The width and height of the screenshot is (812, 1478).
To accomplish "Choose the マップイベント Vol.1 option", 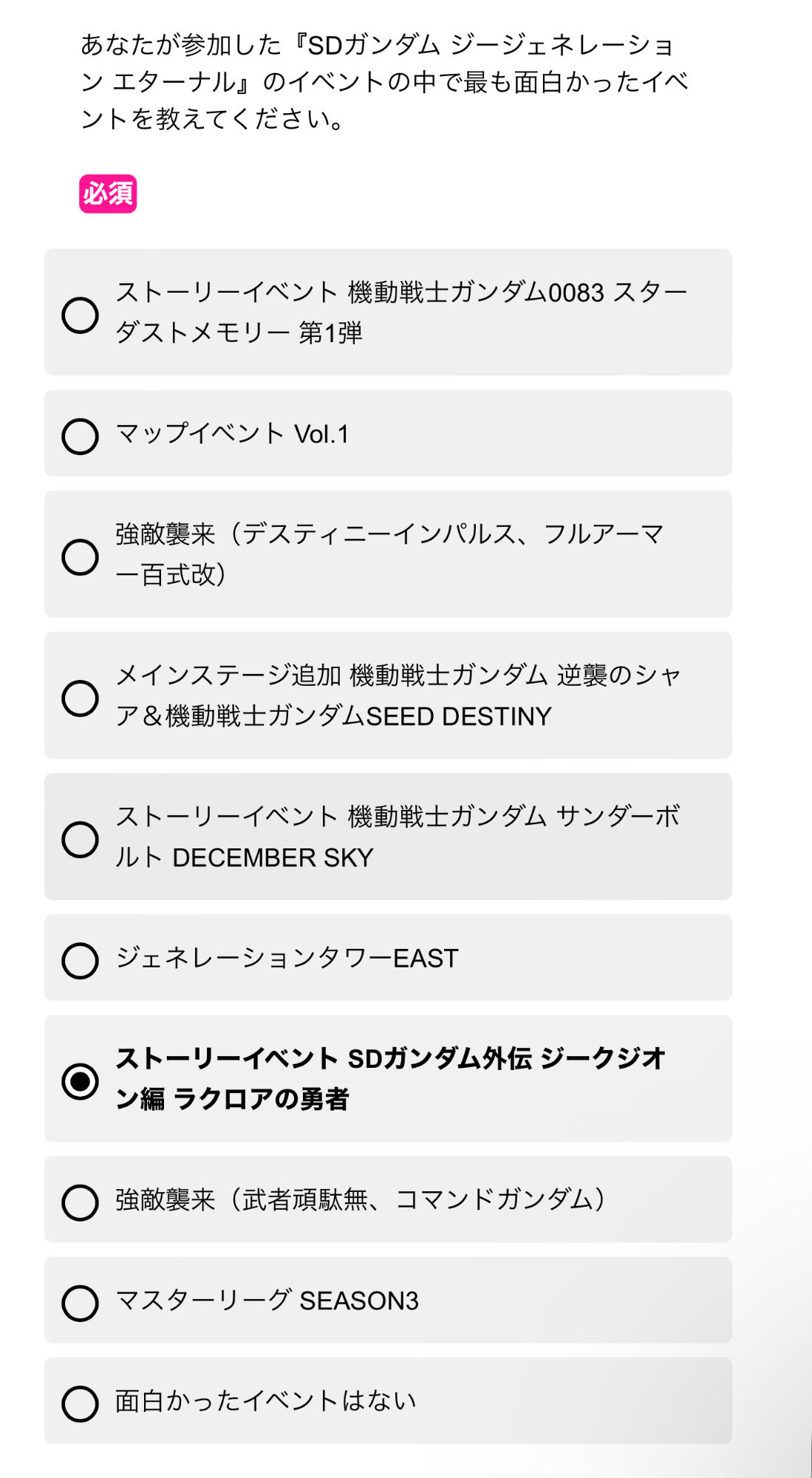I will (x=388, y=433).
